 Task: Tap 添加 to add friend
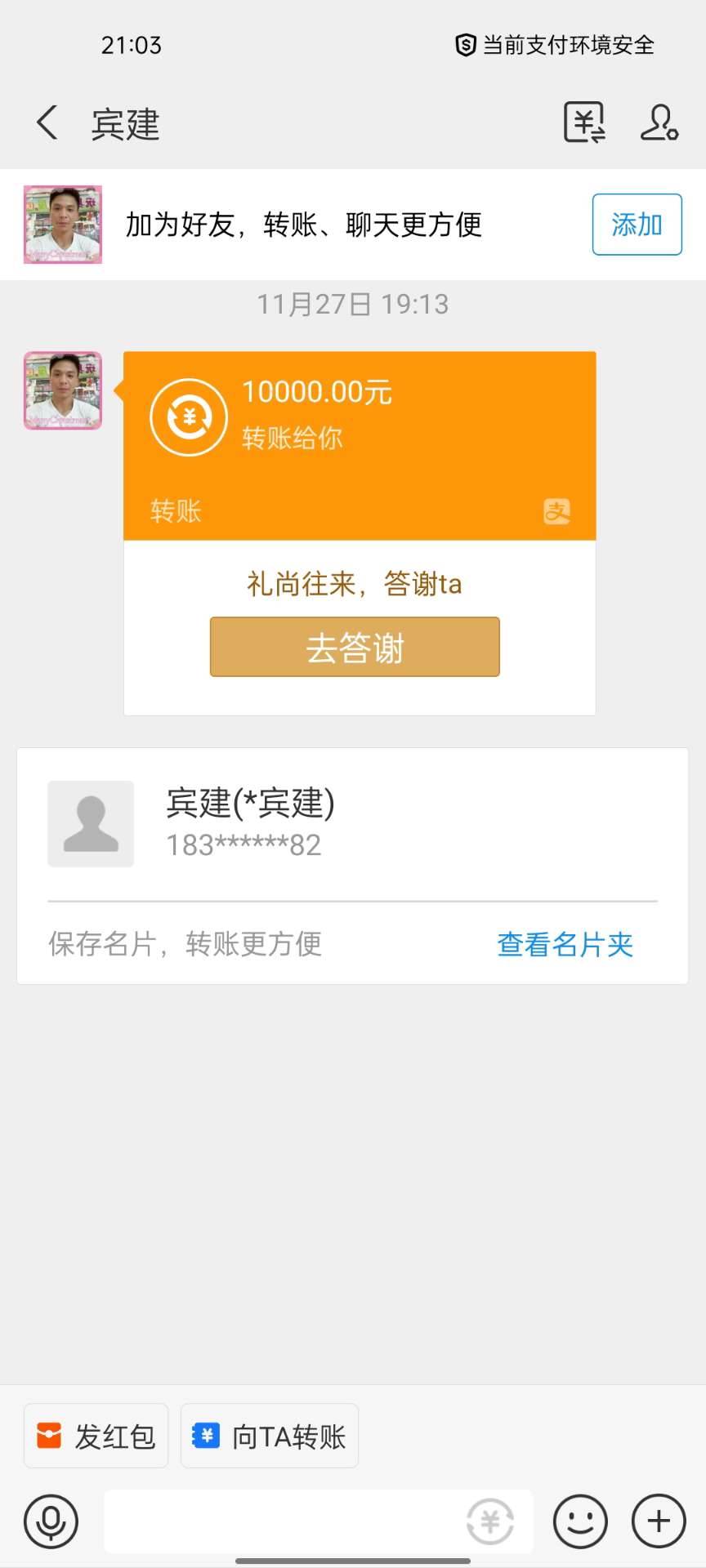point(637,225)
